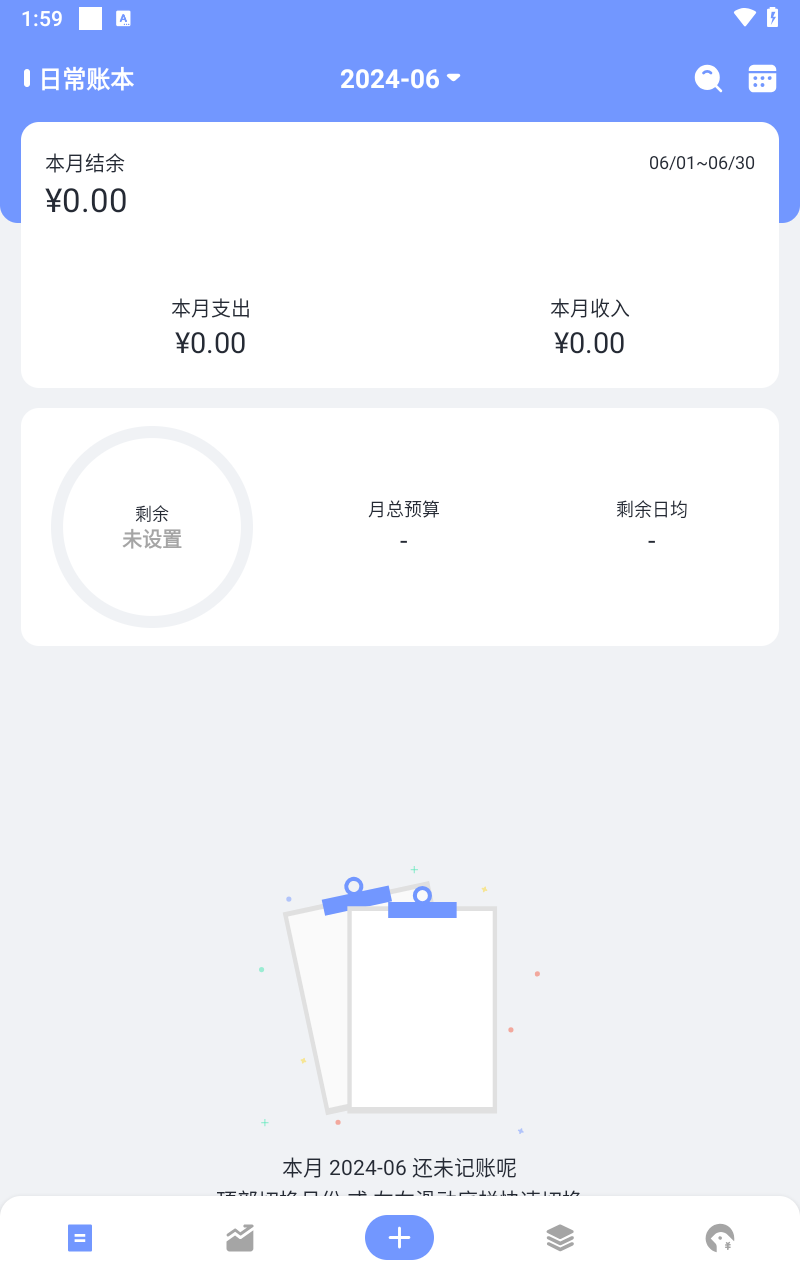This screenshot has width=800, height=1280.
Task: Switch ledger via 日常账本
Action: pos(80,79)
